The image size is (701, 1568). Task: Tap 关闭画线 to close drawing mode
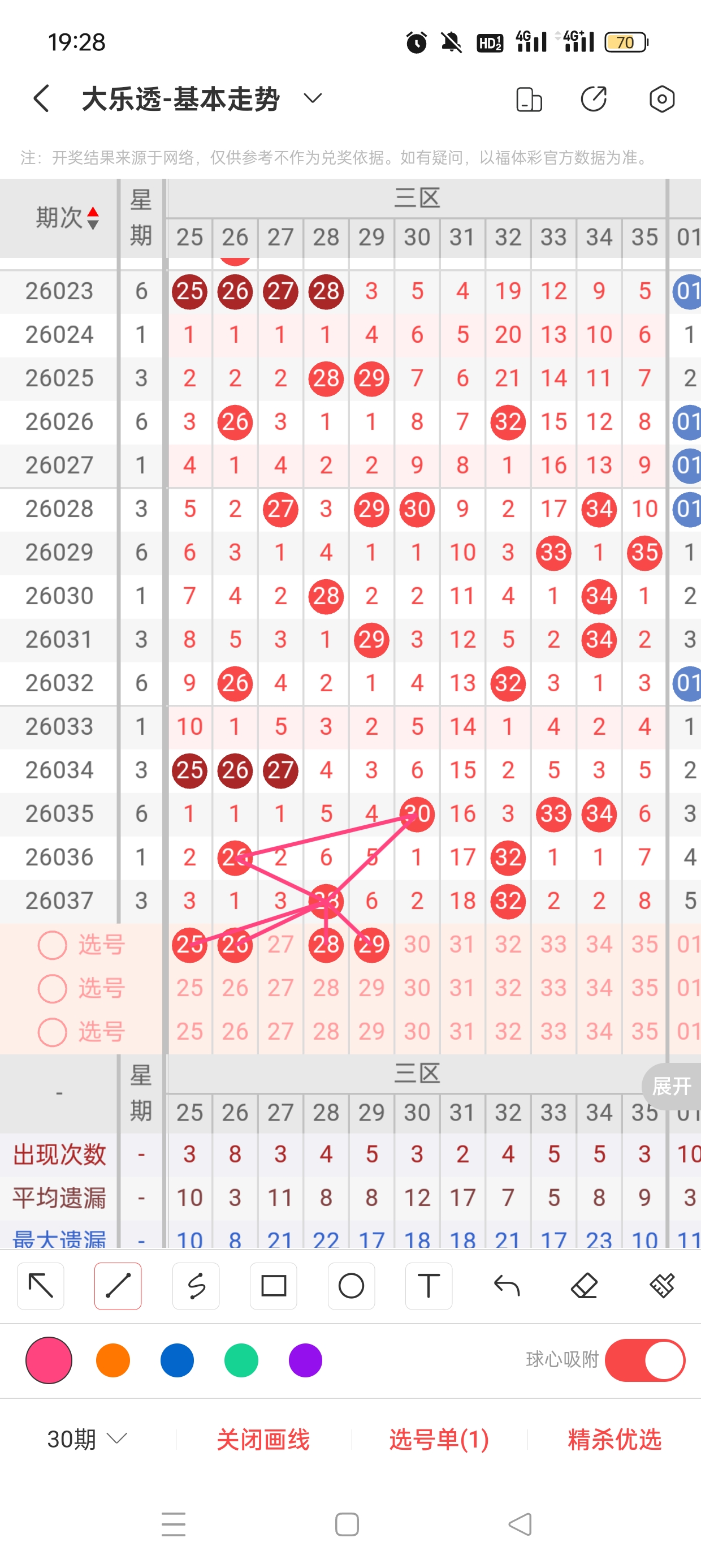pyautogui.click(x=263, y=1439)
